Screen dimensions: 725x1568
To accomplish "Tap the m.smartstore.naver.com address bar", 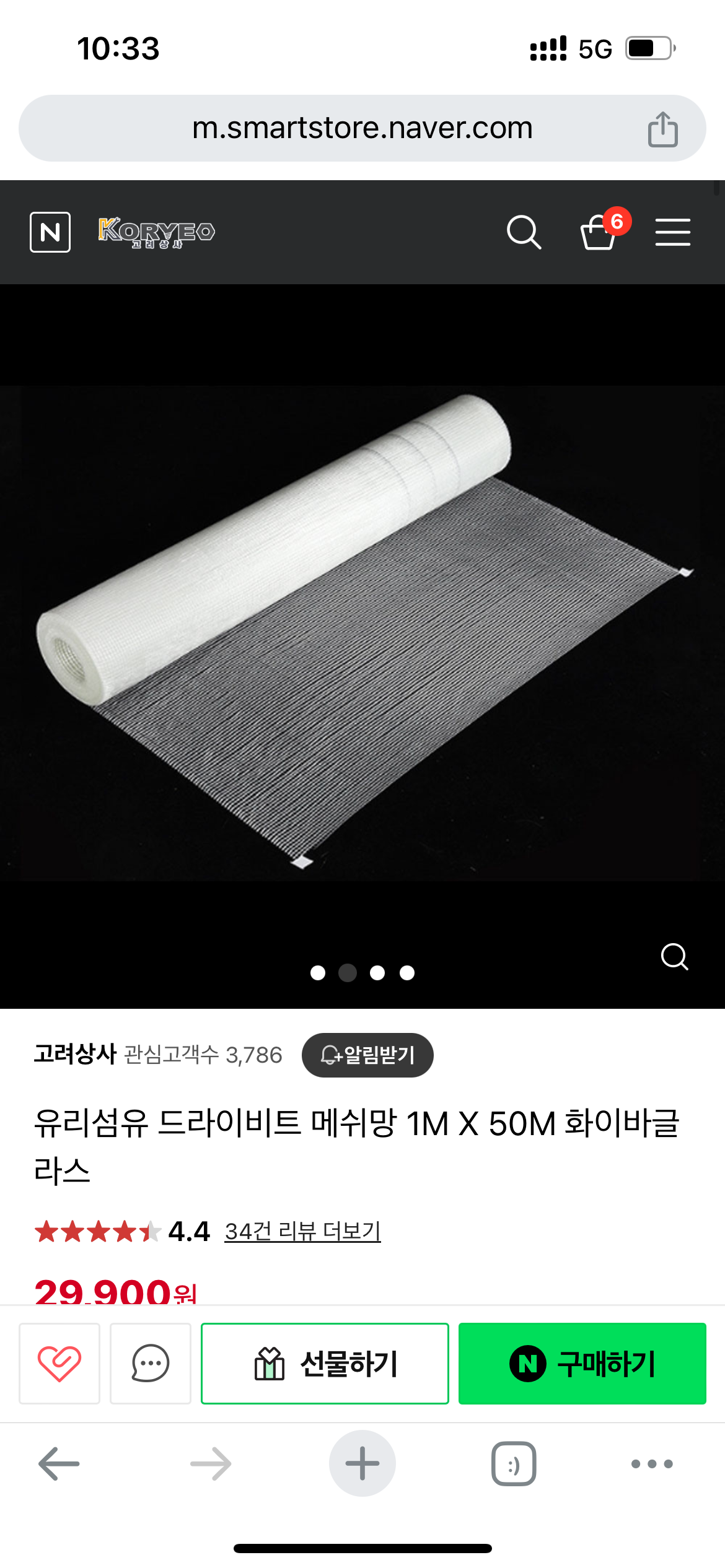I will (362, 129).
